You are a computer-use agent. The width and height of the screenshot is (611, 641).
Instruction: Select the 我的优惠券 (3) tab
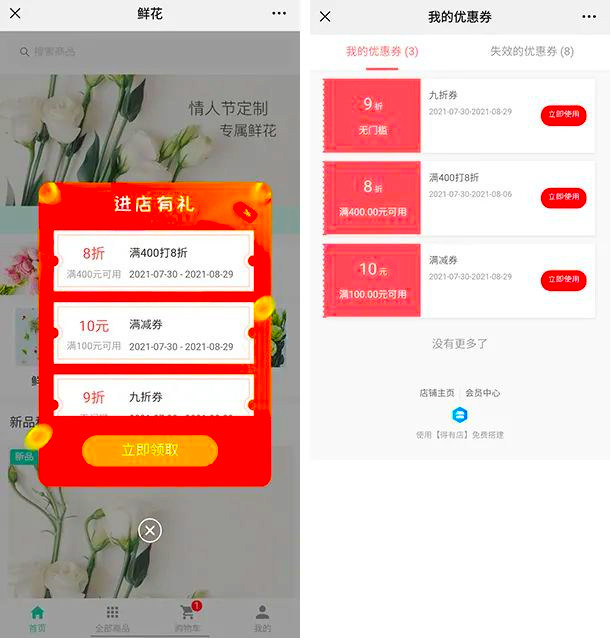(382, 51)
